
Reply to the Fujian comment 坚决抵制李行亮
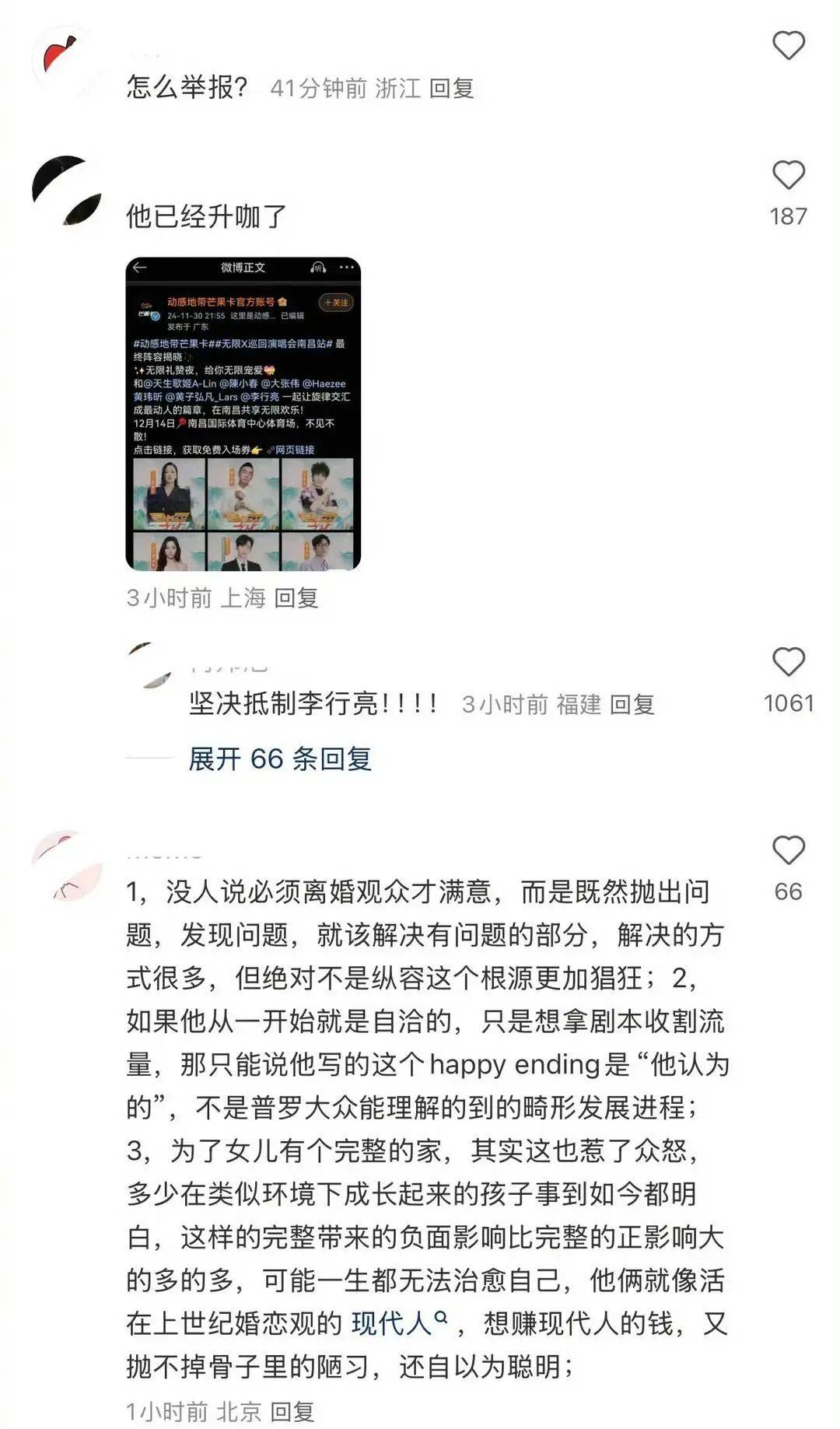point(632,705)
